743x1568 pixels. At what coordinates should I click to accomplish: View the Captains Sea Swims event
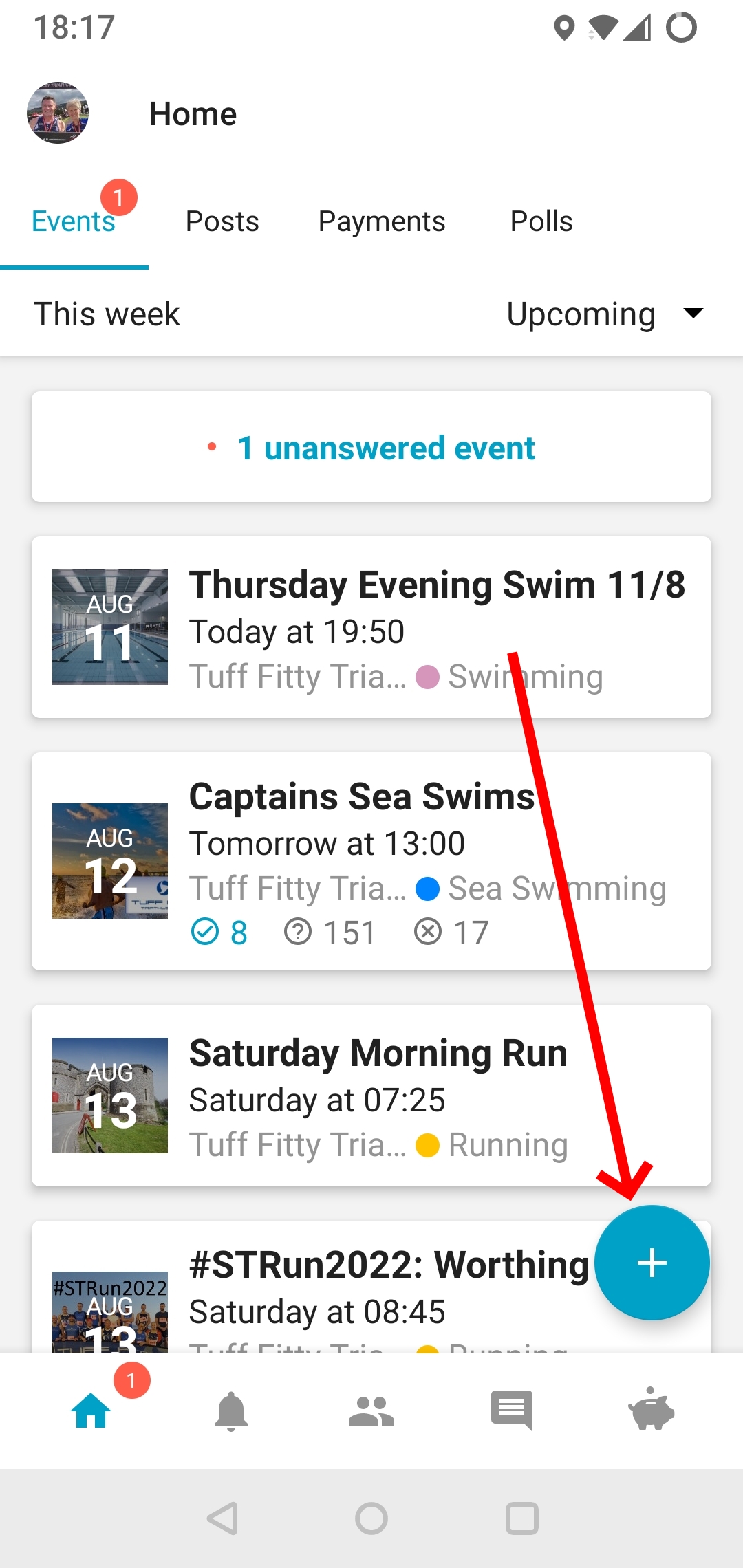click(371, 861)
